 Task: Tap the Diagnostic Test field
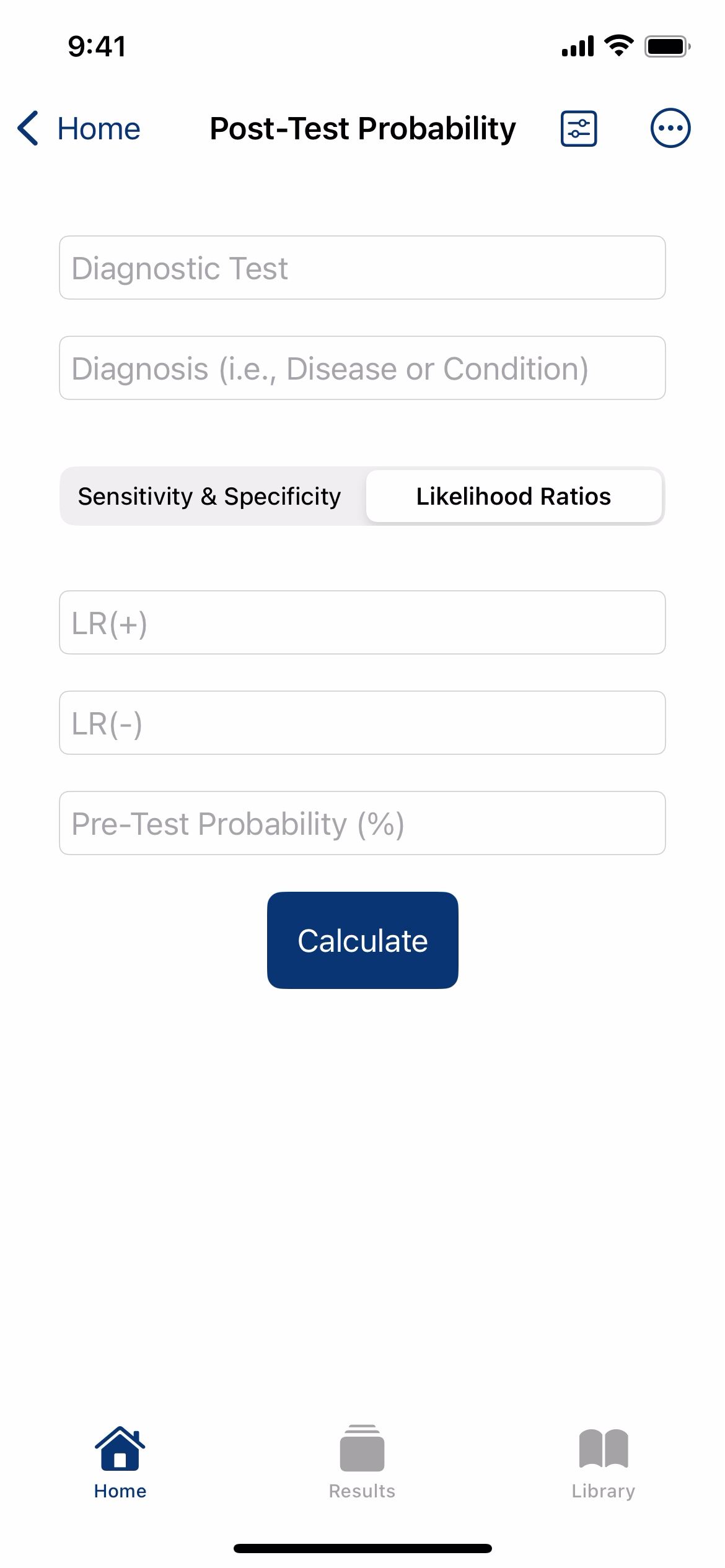(x=362, y=268)
